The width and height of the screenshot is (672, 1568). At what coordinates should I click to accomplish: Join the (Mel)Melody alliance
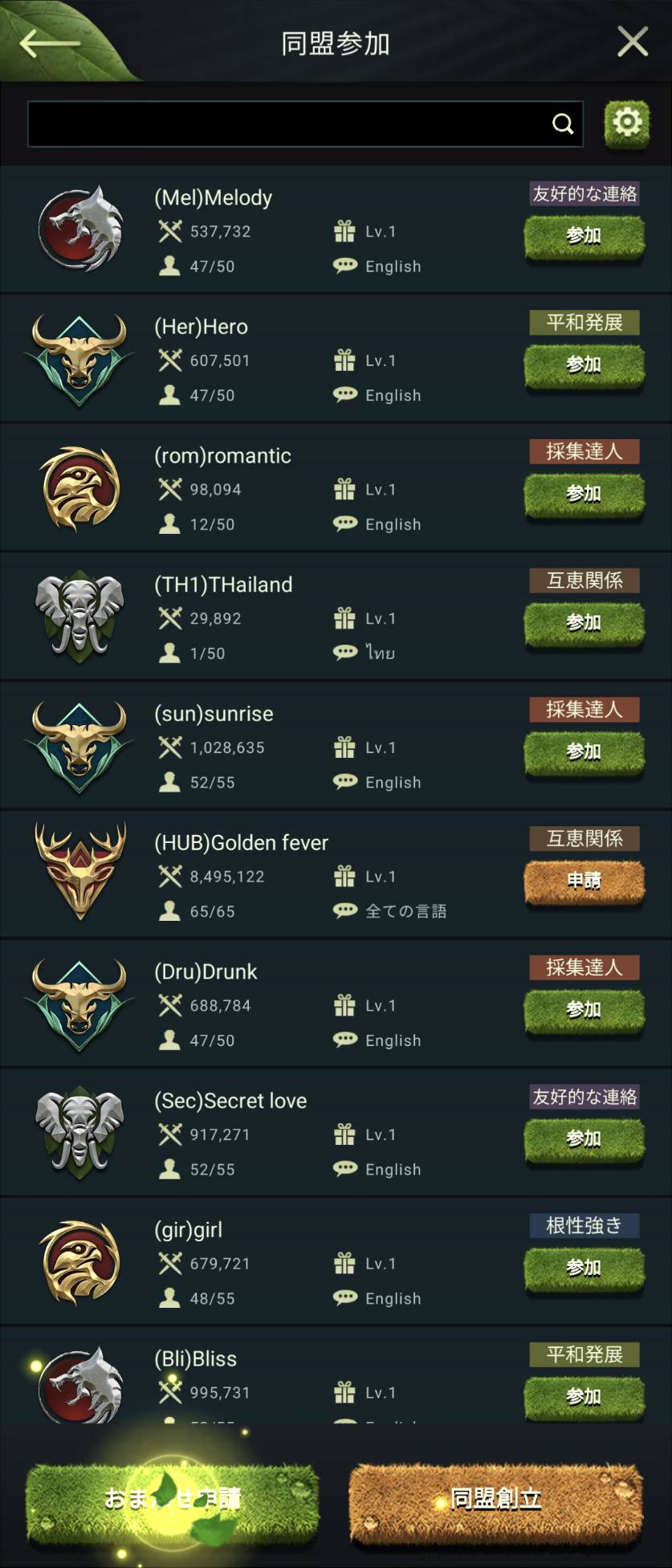584,236
